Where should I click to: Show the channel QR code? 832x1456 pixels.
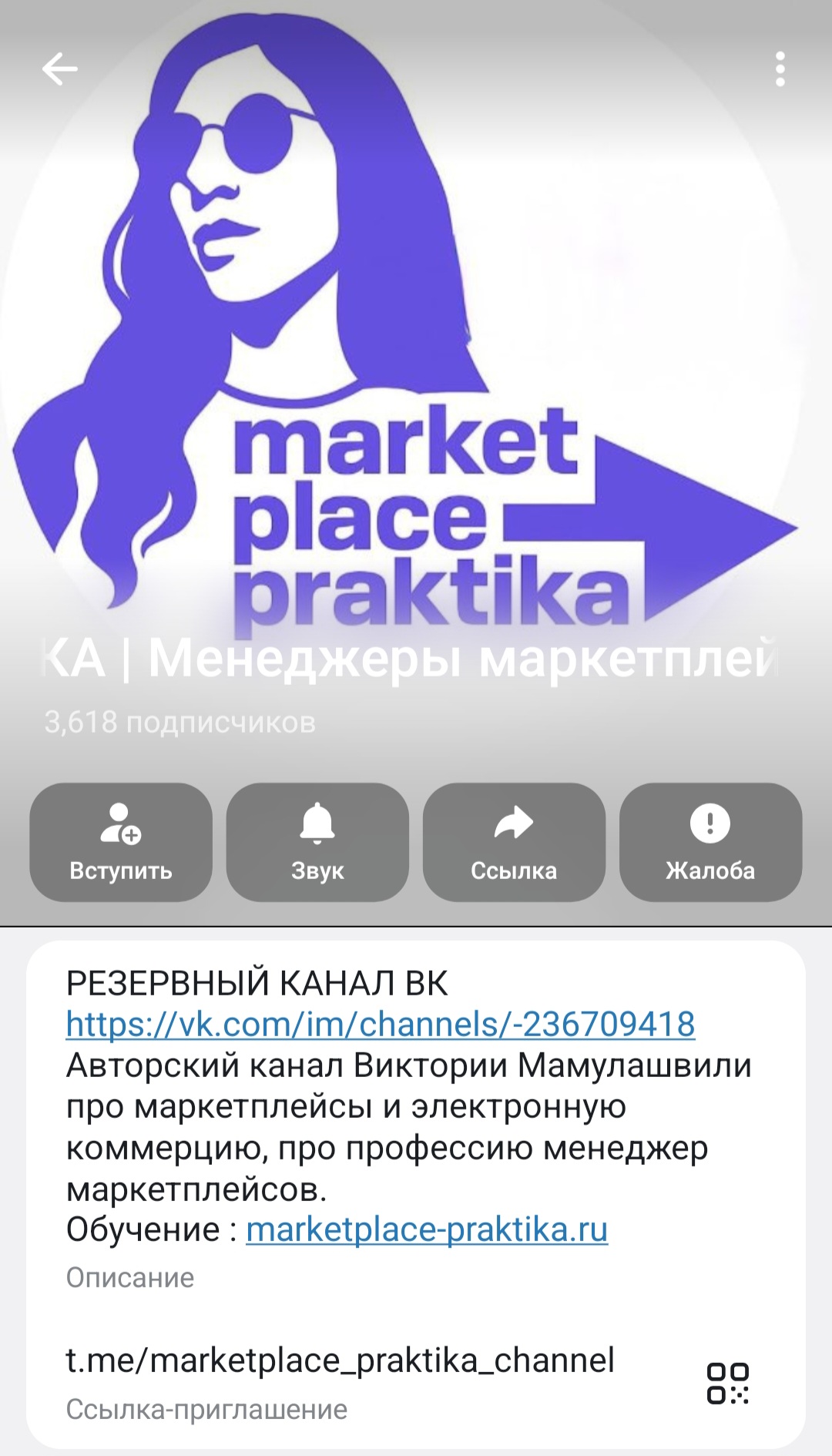727,1383
